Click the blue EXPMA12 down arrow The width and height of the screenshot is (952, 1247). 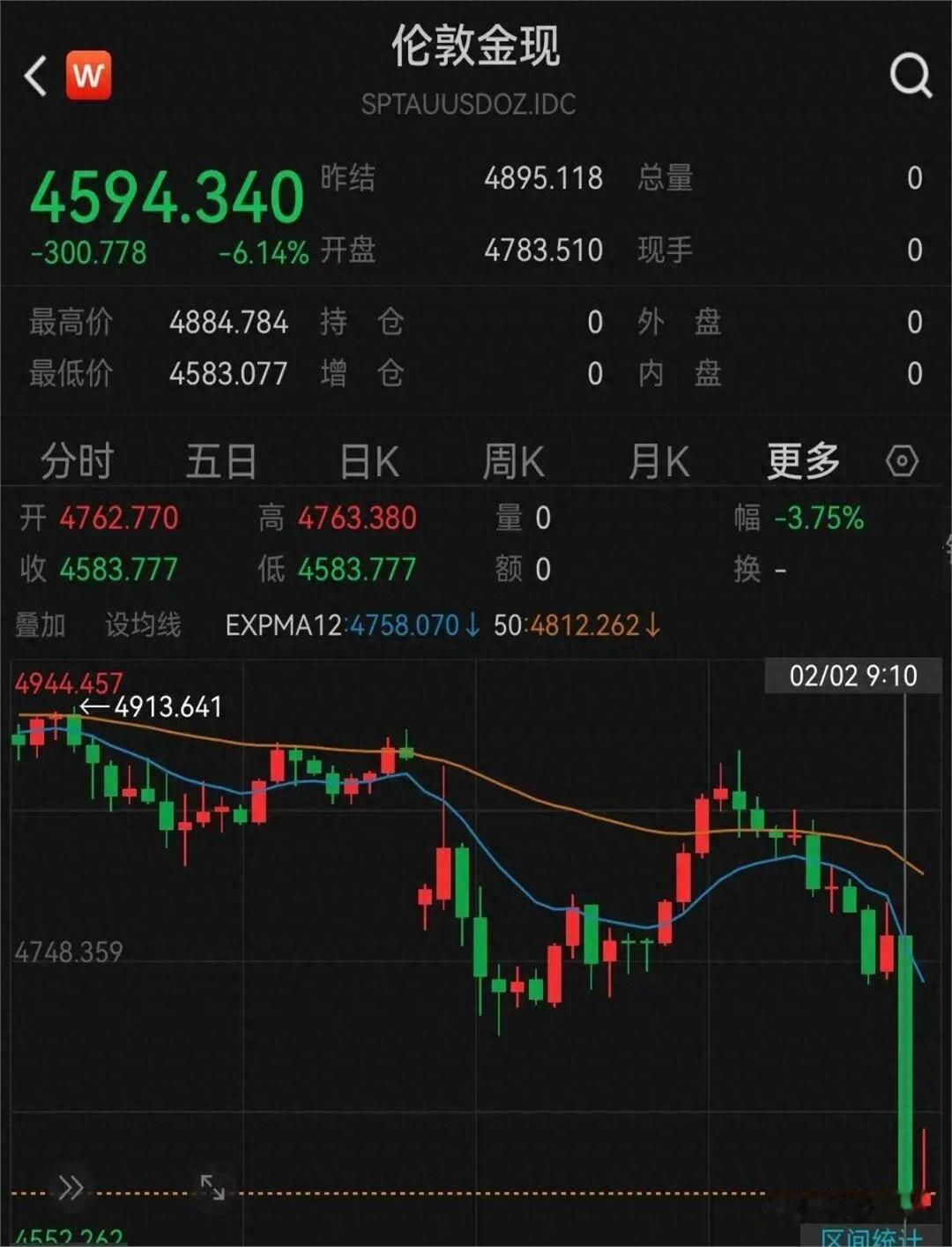pyautogui.click(x=471, y=628)
